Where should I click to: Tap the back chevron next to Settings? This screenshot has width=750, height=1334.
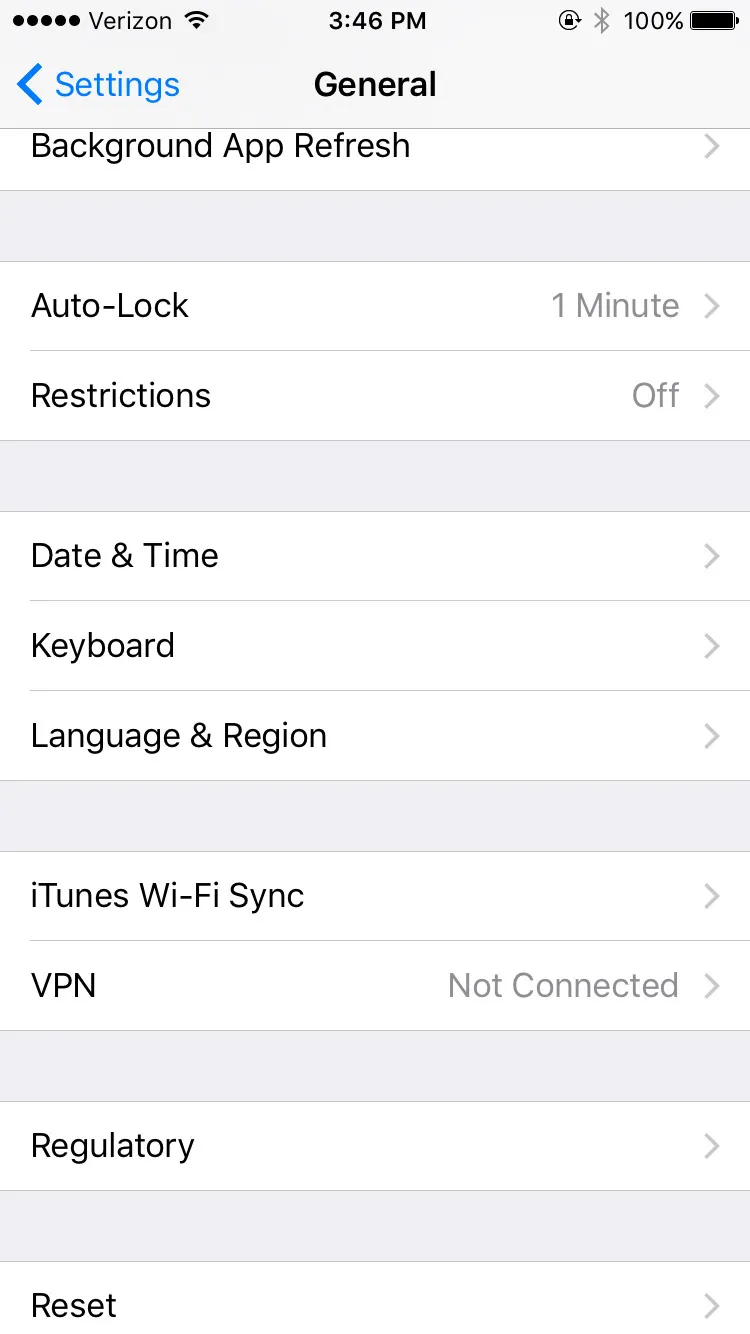[x=28, y=85]
